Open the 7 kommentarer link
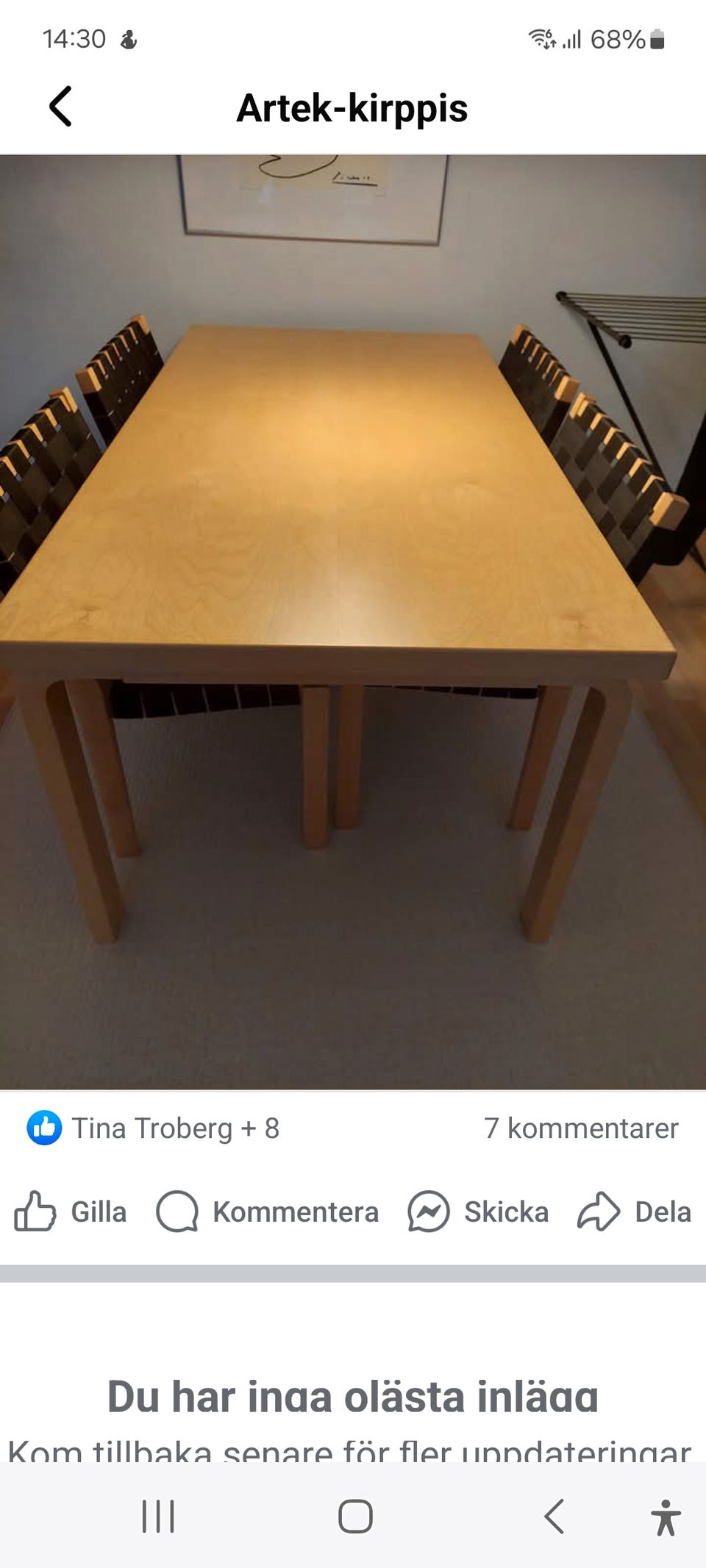 pyautogui.click(x=580, y=1127)
